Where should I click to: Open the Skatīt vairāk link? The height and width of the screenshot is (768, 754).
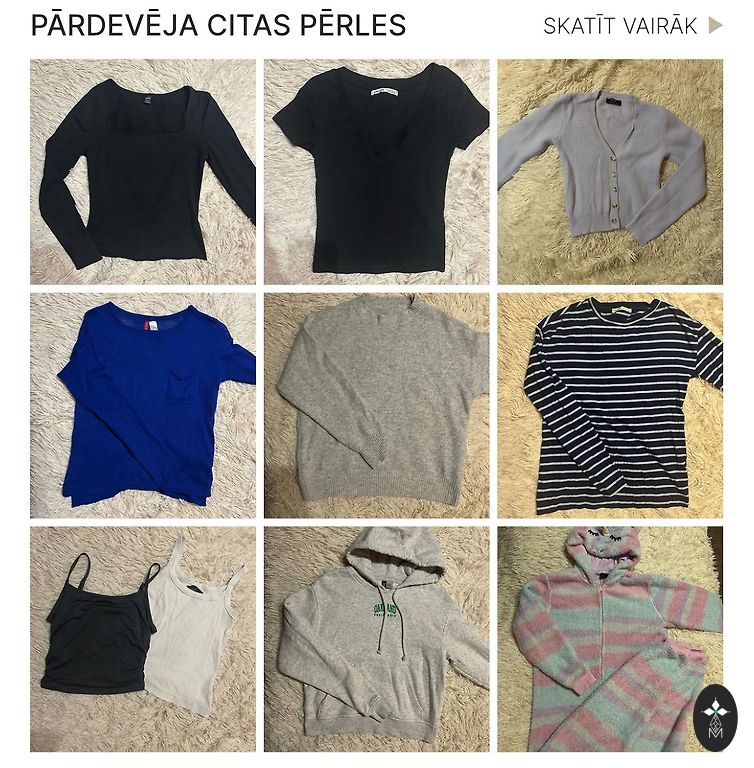tap(631, 26)
